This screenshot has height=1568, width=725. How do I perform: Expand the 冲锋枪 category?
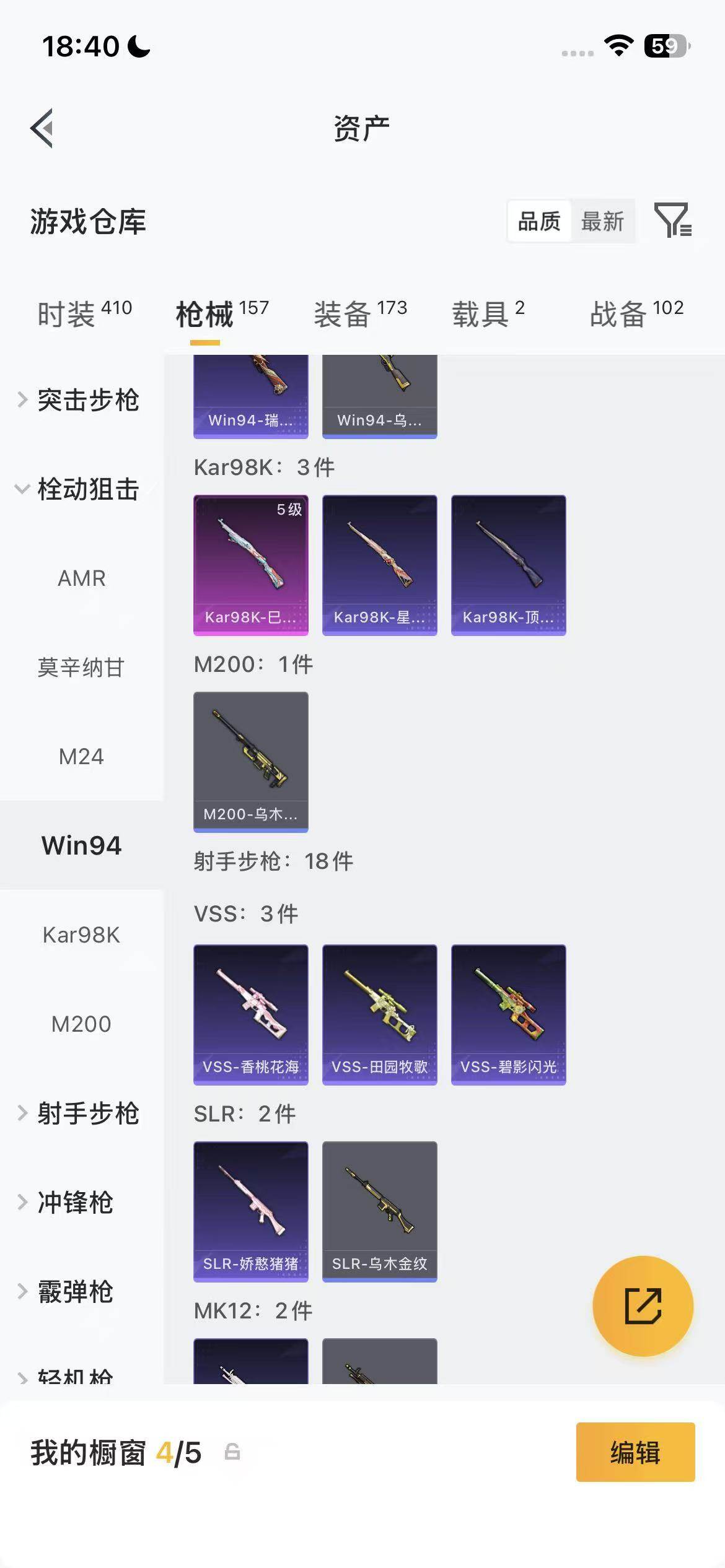(74, 1203)
